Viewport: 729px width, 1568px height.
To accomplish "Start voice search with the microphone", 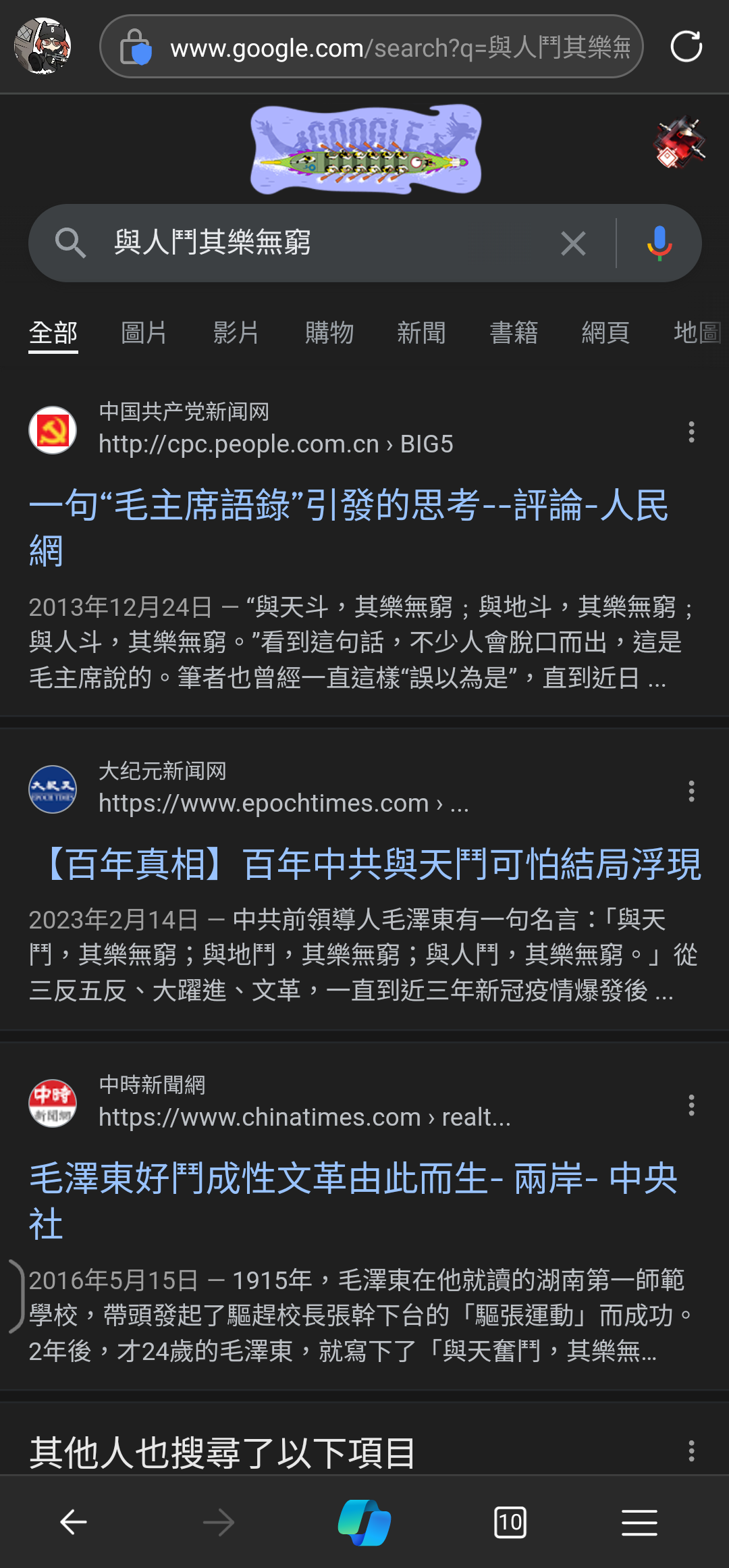I will 659,243.
